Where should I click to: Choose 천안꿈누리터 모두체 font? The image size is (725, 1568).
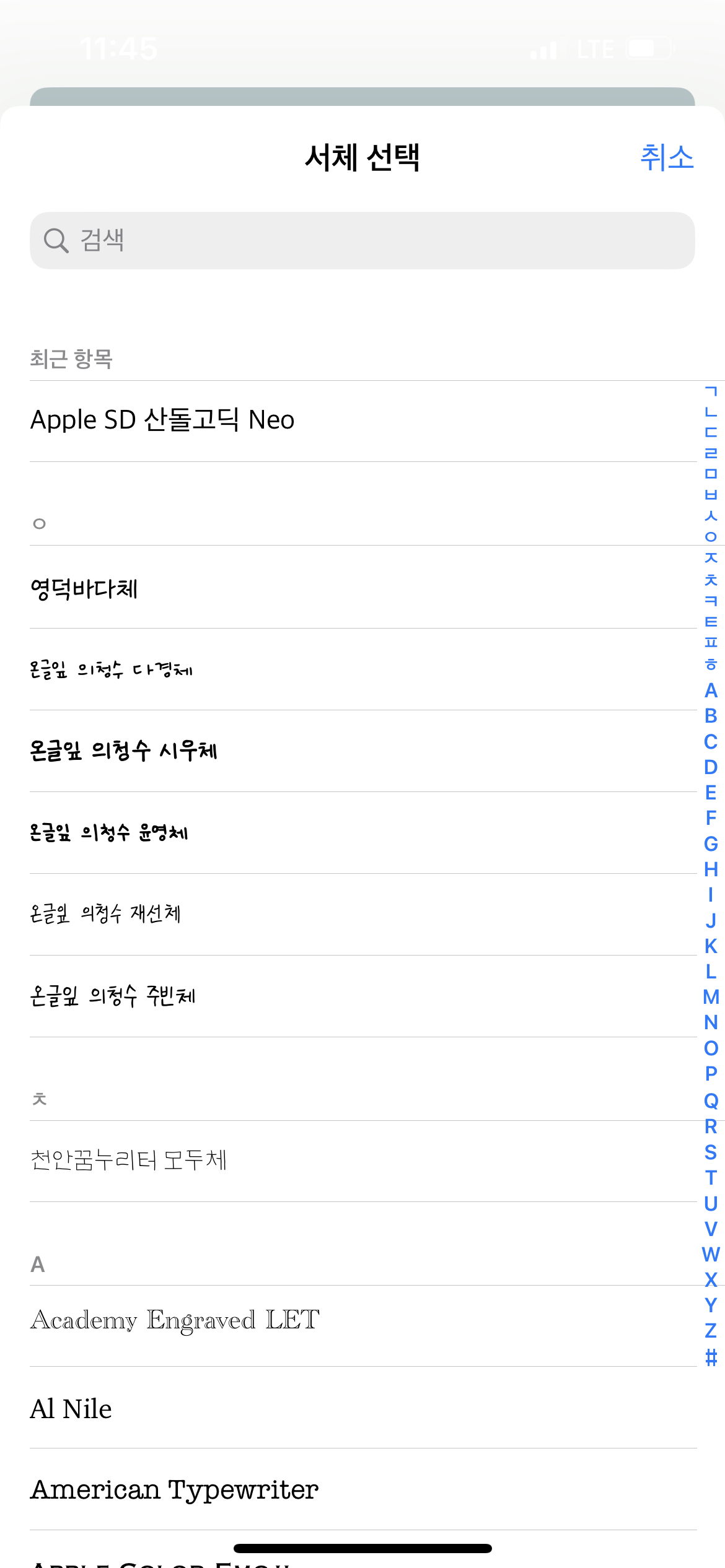pos(128,1161)
